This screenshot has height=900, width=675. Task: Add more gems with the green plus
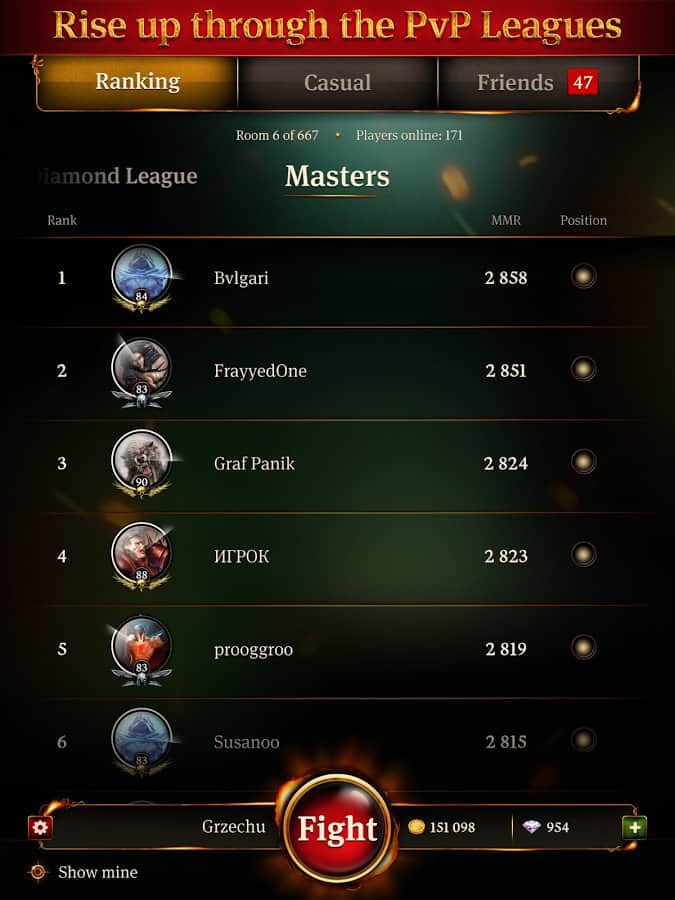(634, 827)
